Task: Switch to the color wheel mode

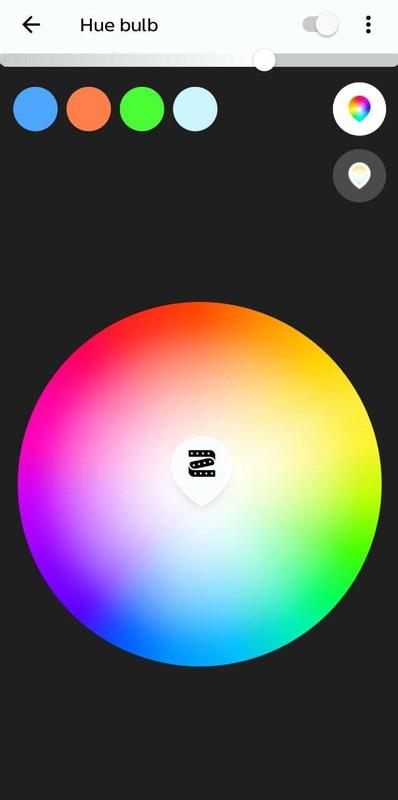Action: [359, 109]
